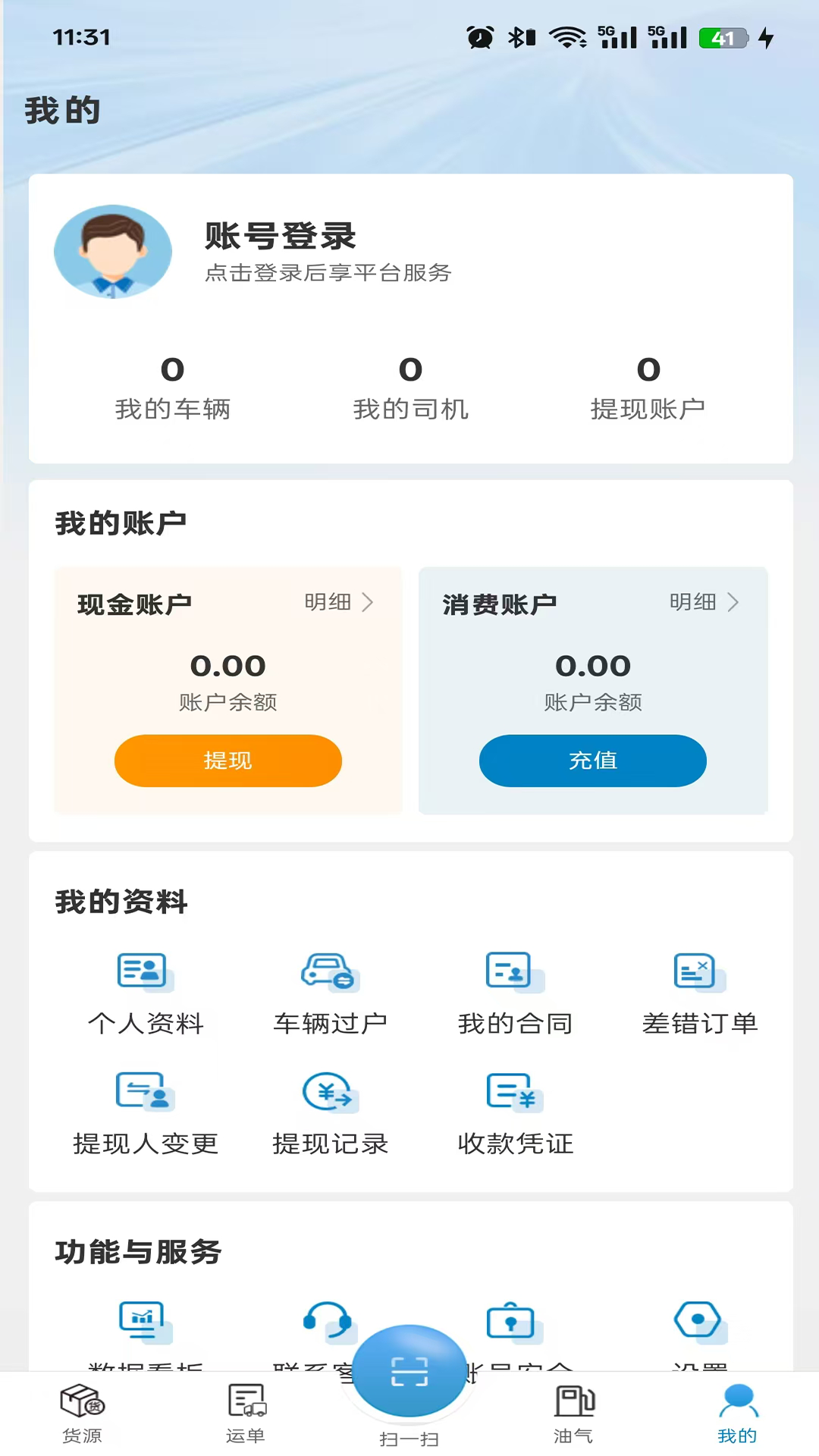Image resolution: width=819 pixels, height=1456 pixels.
Task: Open 我的车辆 count
Action: pos(173,388)
